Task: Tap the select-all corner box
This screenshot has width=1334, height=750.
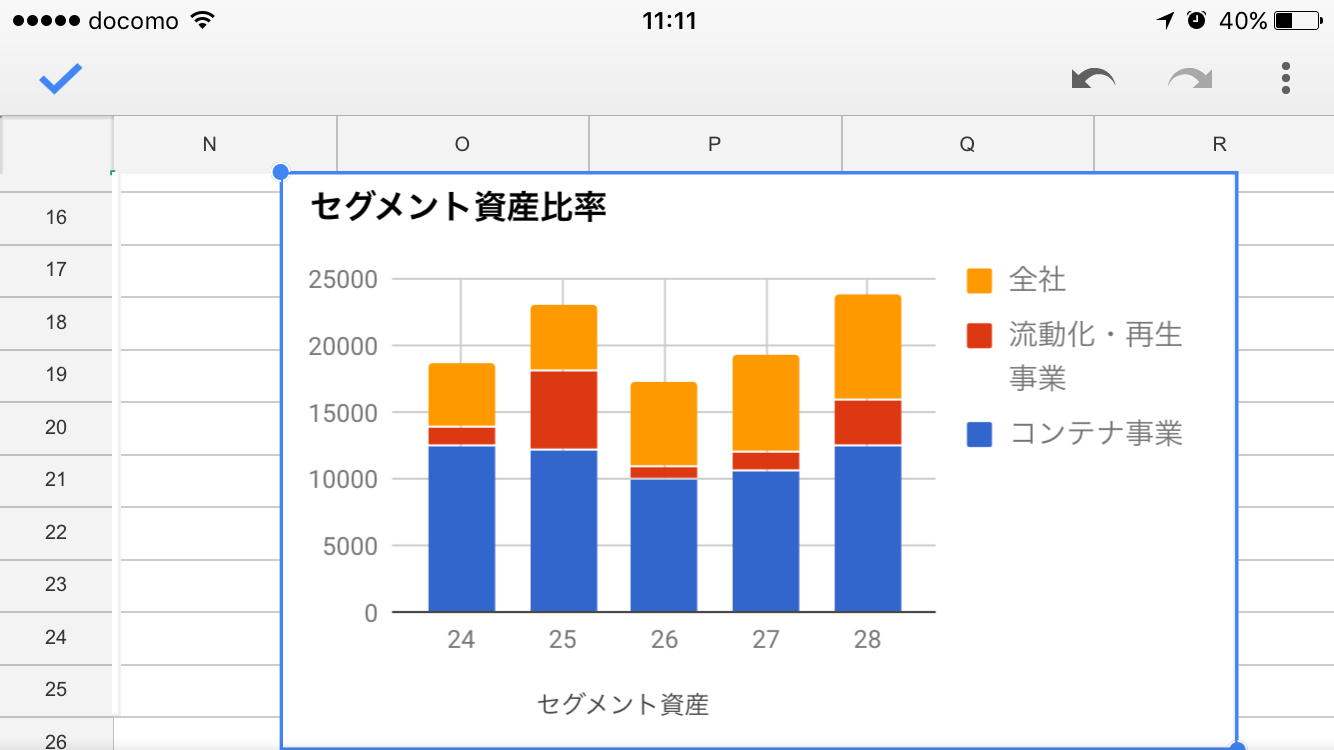Action: tap(56, 144)
